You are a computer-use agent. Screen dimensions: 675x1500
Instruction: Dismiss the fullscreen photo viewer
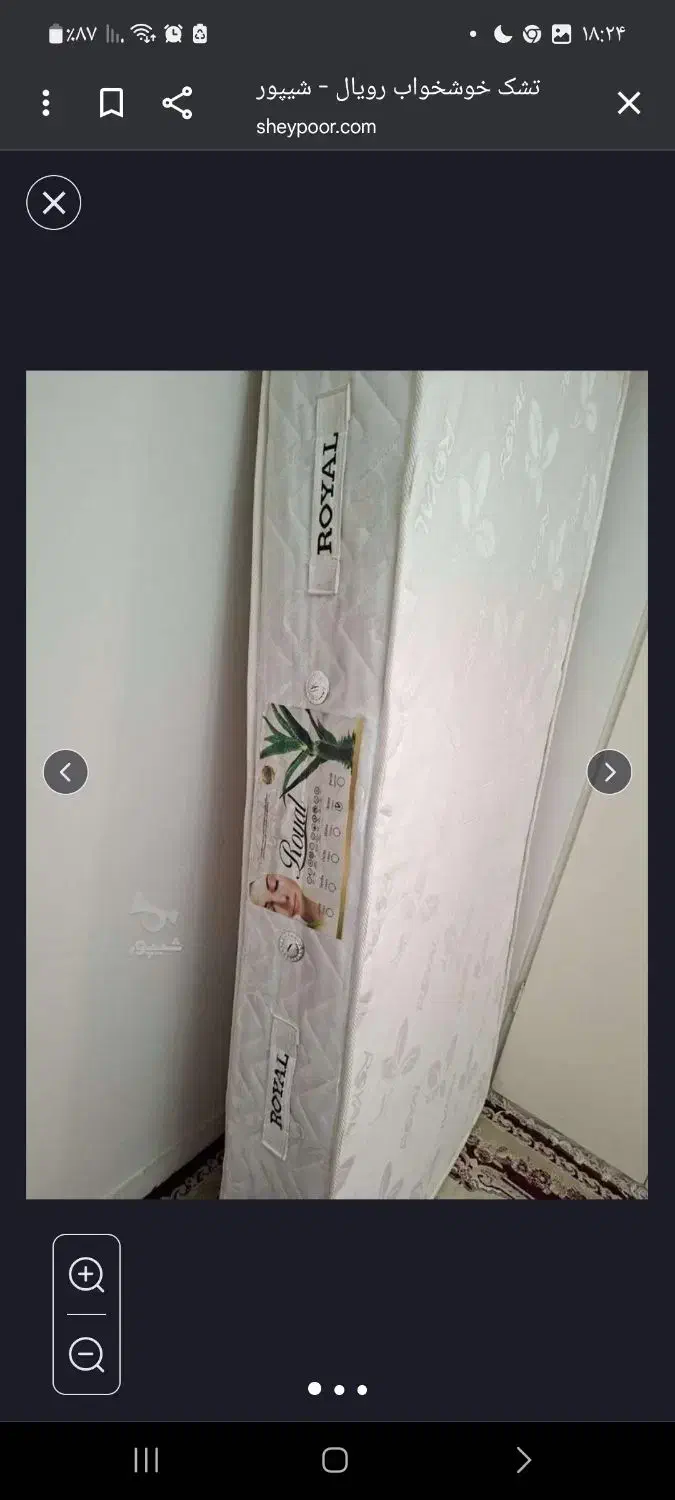point(54,203)
